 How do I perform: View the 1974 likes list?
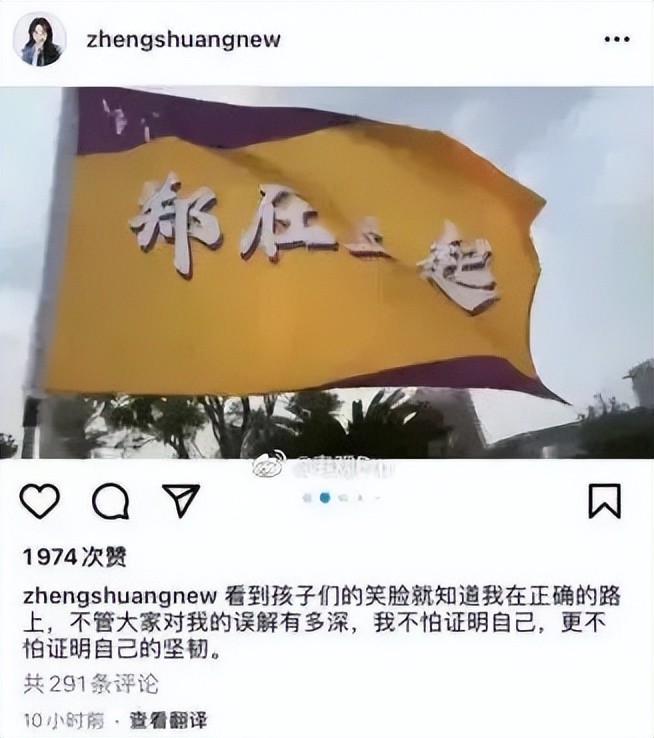(74, 557)
